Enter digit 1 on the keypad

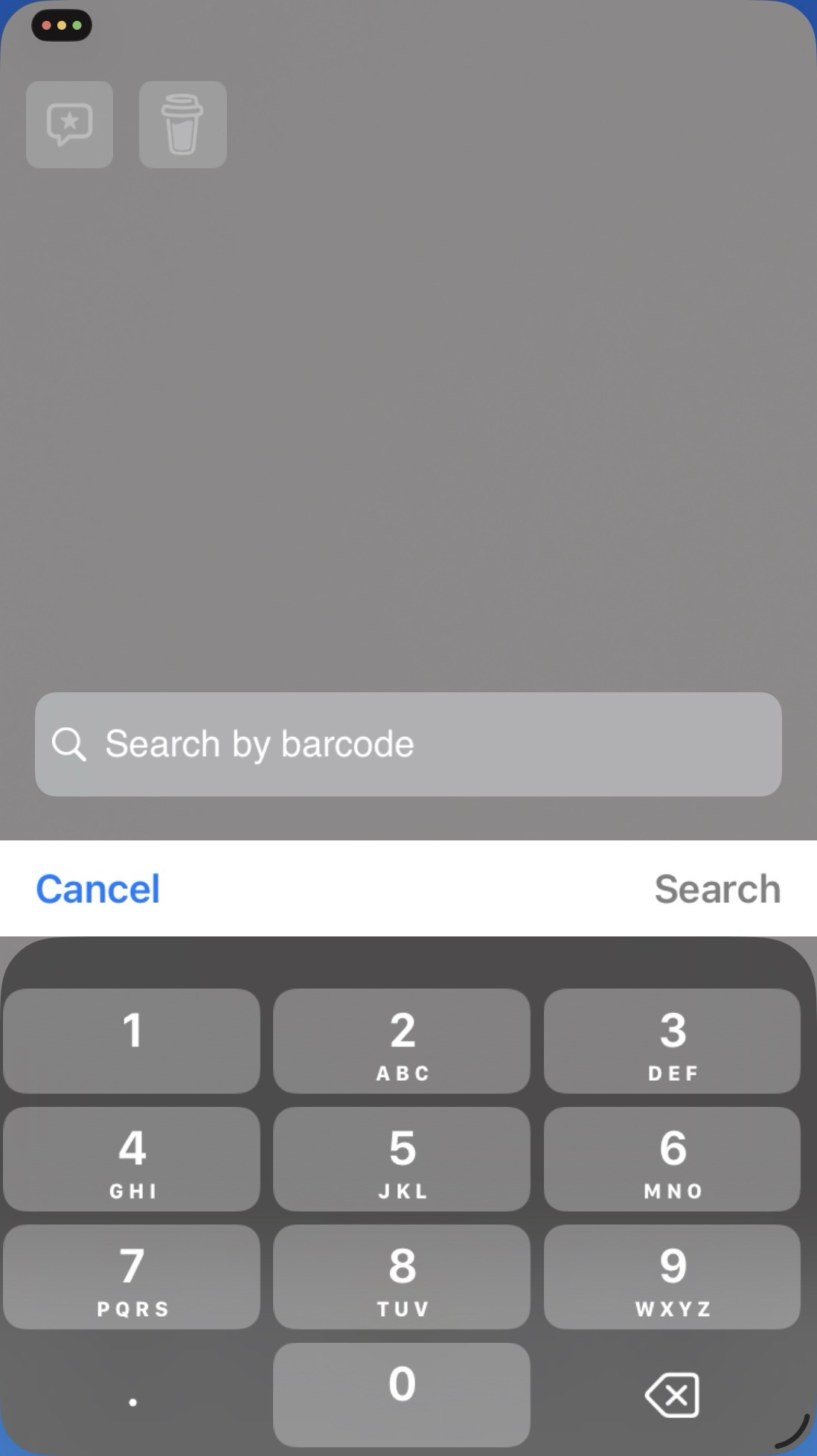pyautogui.click(x=132, y=1041)
